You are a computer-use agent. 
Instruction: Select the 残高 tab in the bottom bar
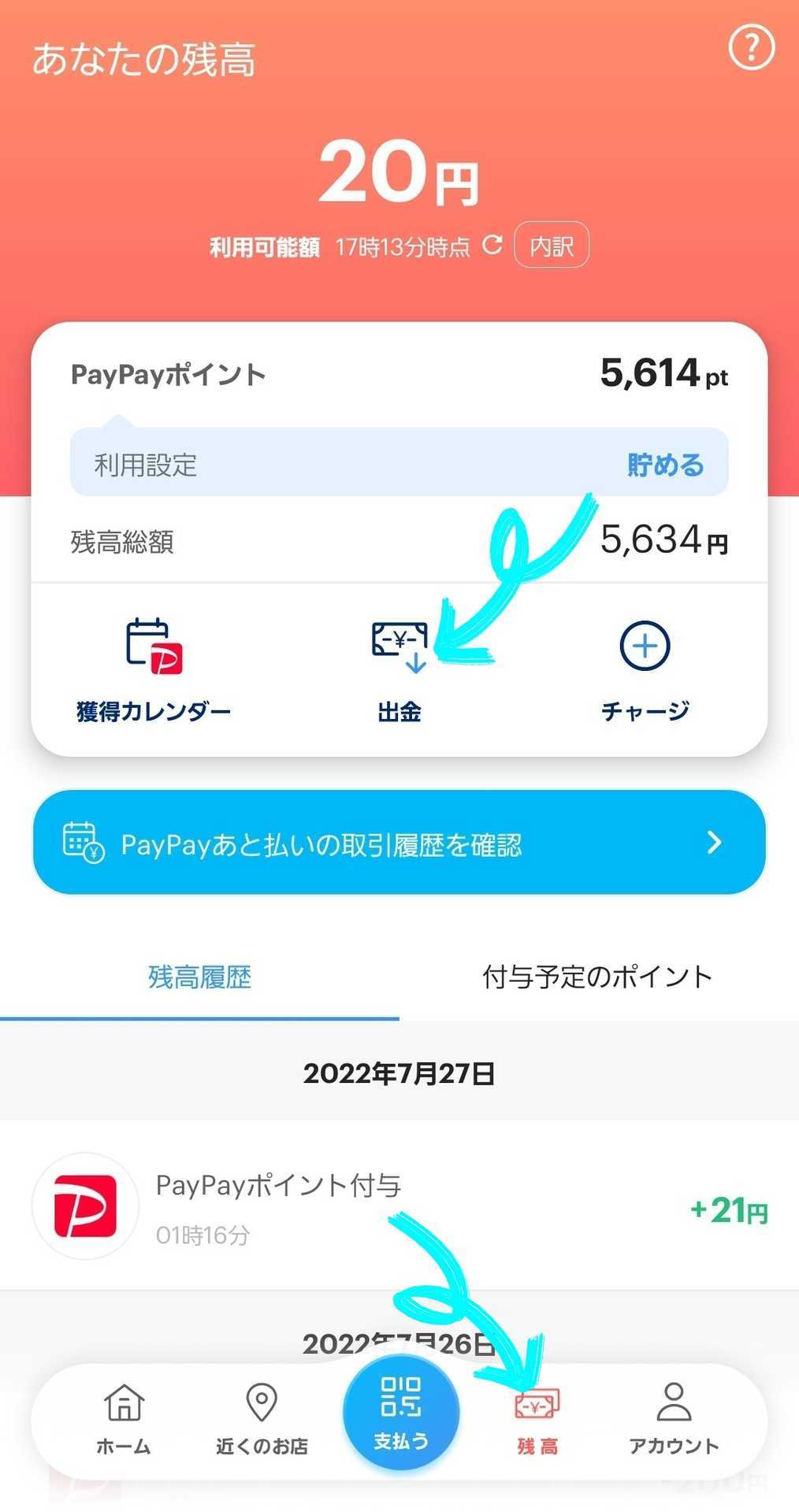pyautogui.click(x=537, y=1420)
